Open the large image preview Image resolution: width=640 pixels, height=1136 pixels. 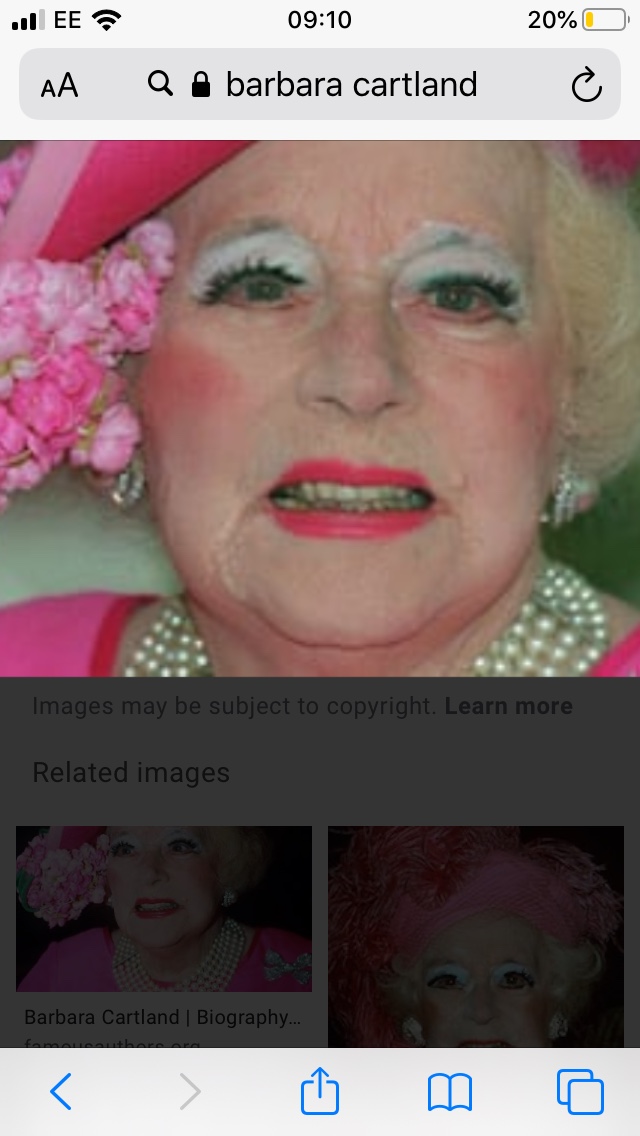coord(320,408)
